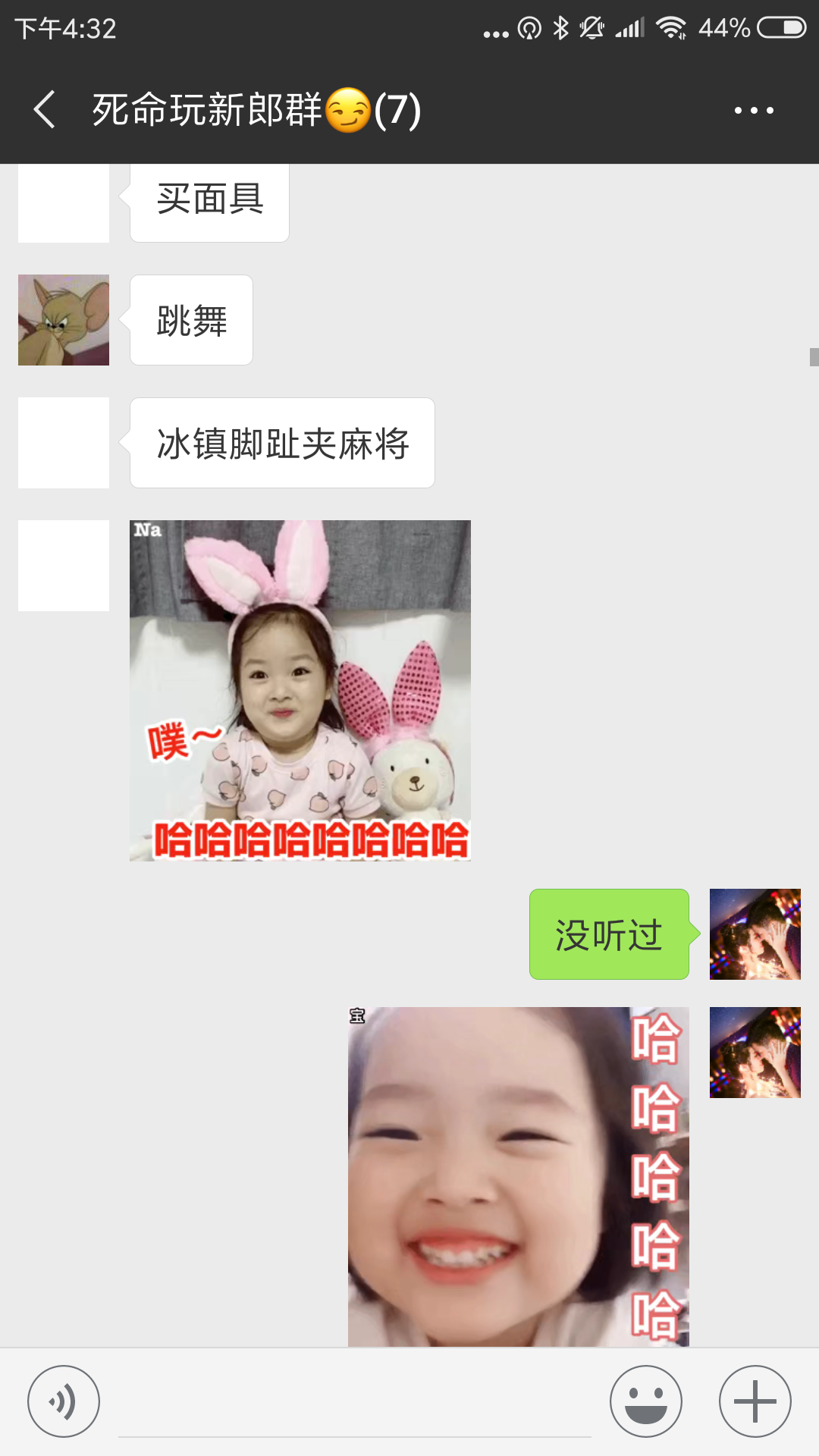Open the emoji sticker panel

point(646,1401)
